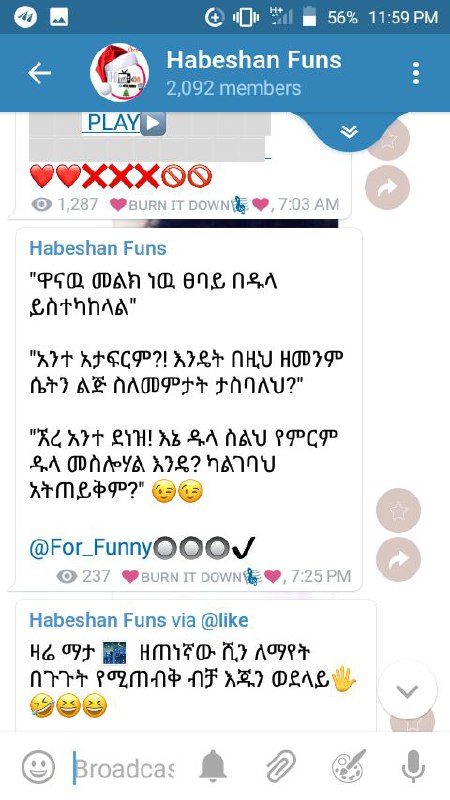This screenshot has width=450, height=800.
Task: Go back using the header arrow
Action: coord(39,73)
